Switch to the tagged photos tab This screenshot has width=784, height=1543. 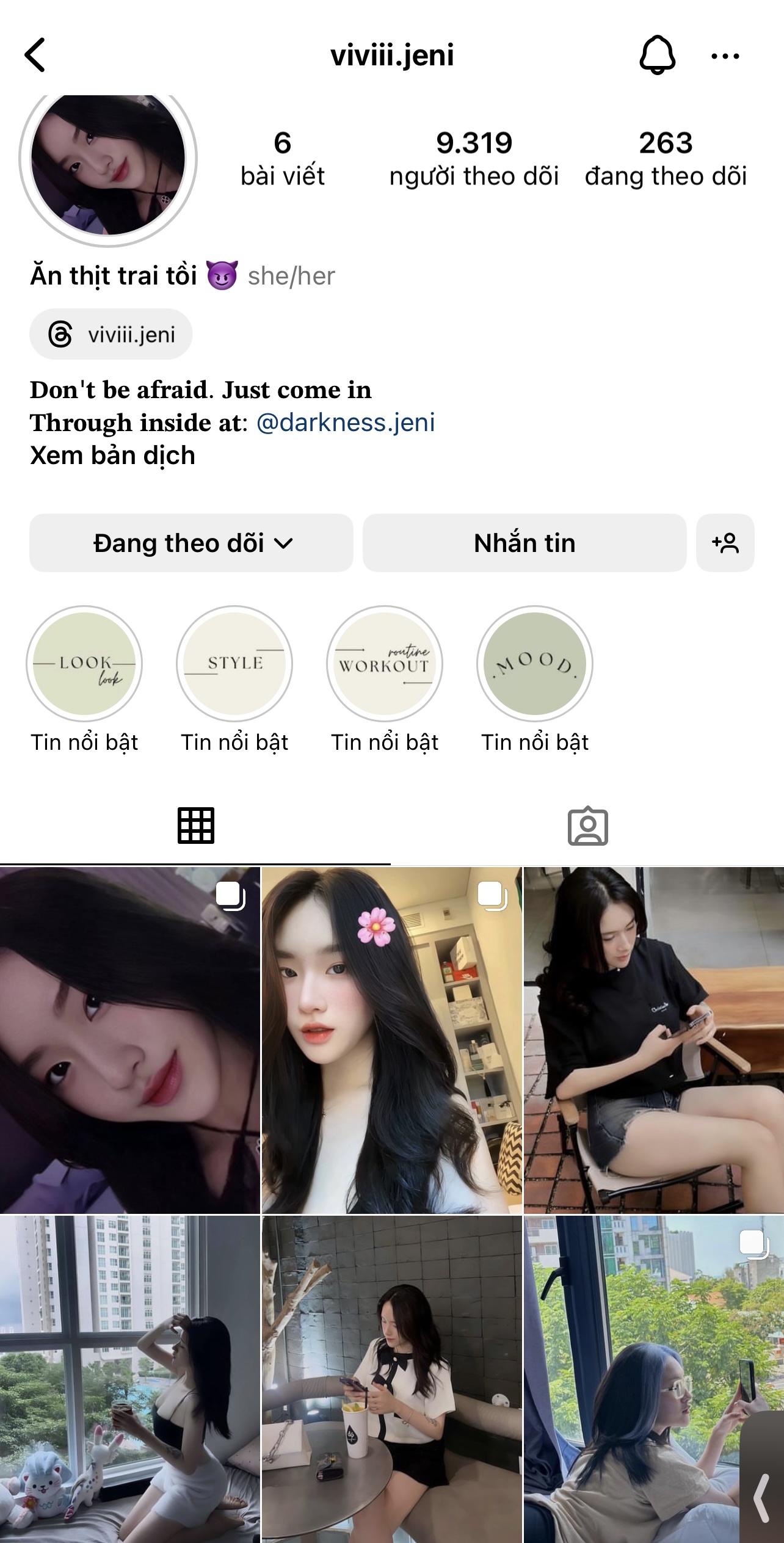(x=587, y=827)
